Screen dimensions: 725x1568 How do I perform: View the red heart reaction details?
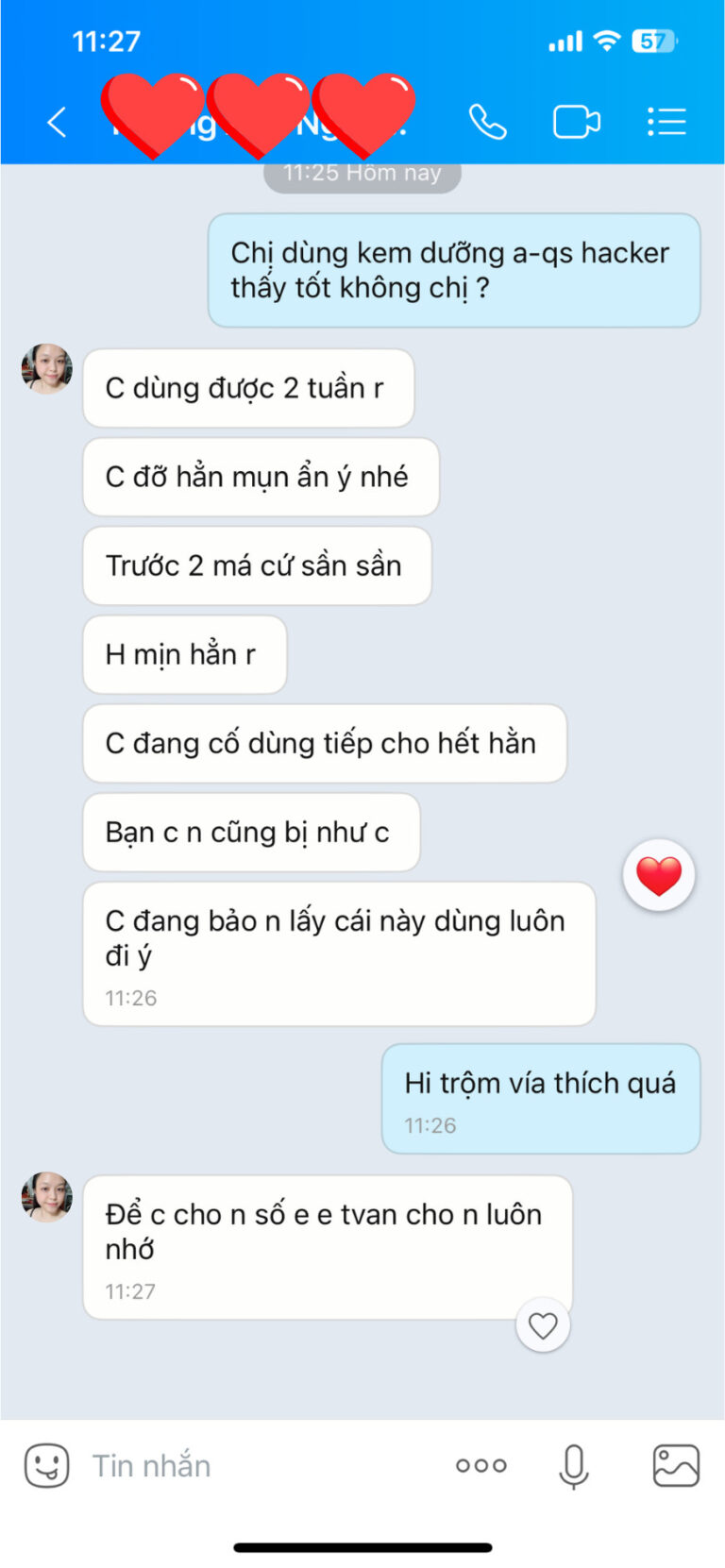coord(659,875)
